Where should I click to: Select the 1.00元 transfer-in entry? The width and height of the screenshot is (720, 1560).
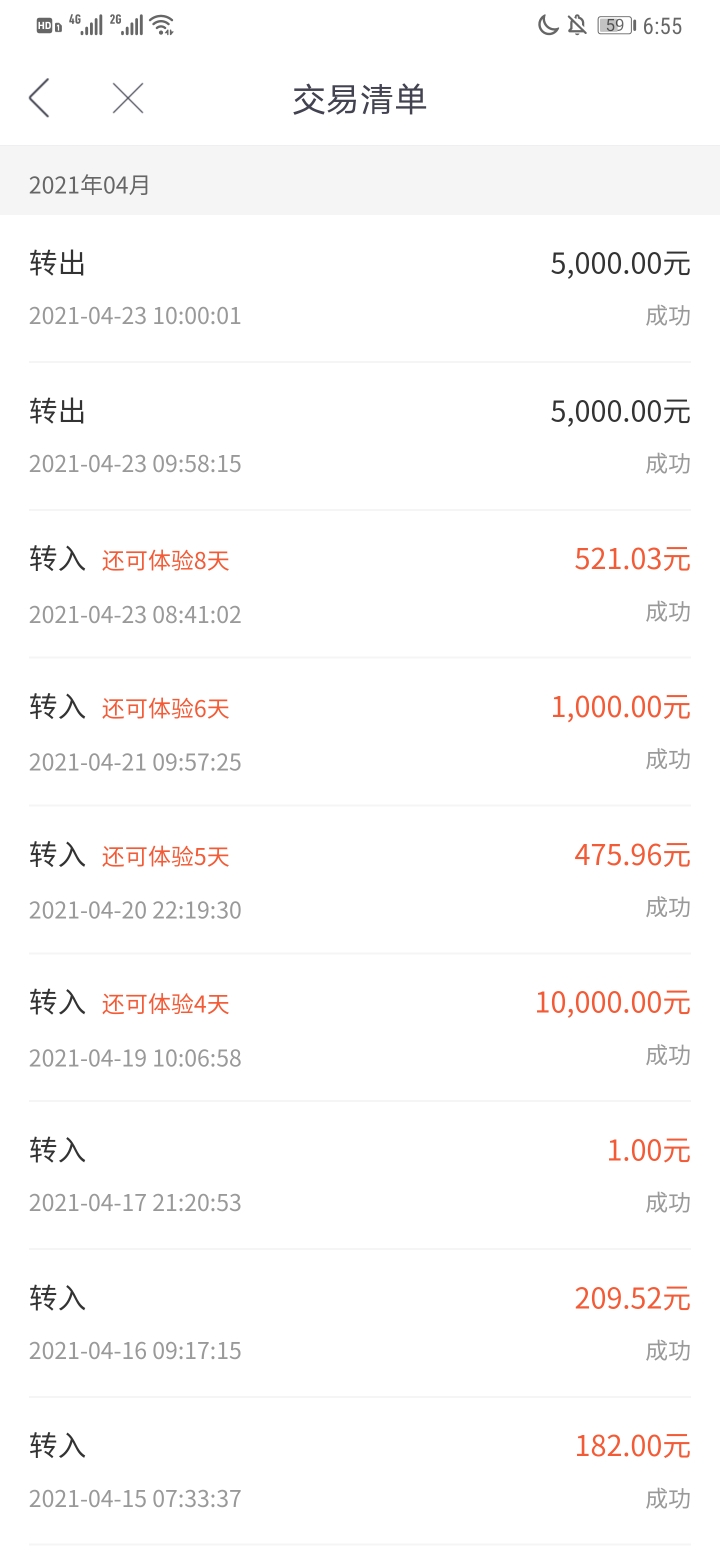click(x=360, y=1176)
